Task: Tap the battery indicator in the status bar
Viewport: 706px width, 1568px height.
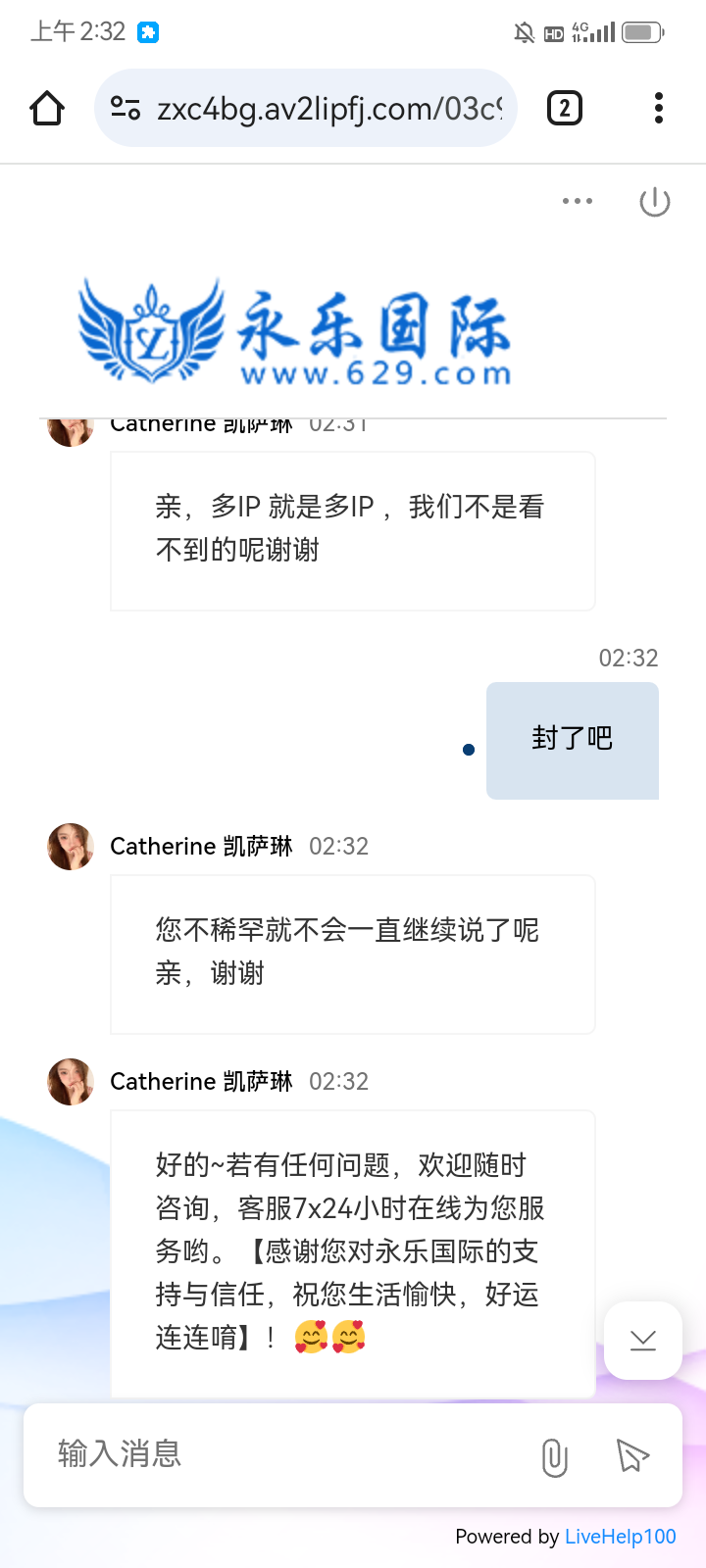Action: 642,31
